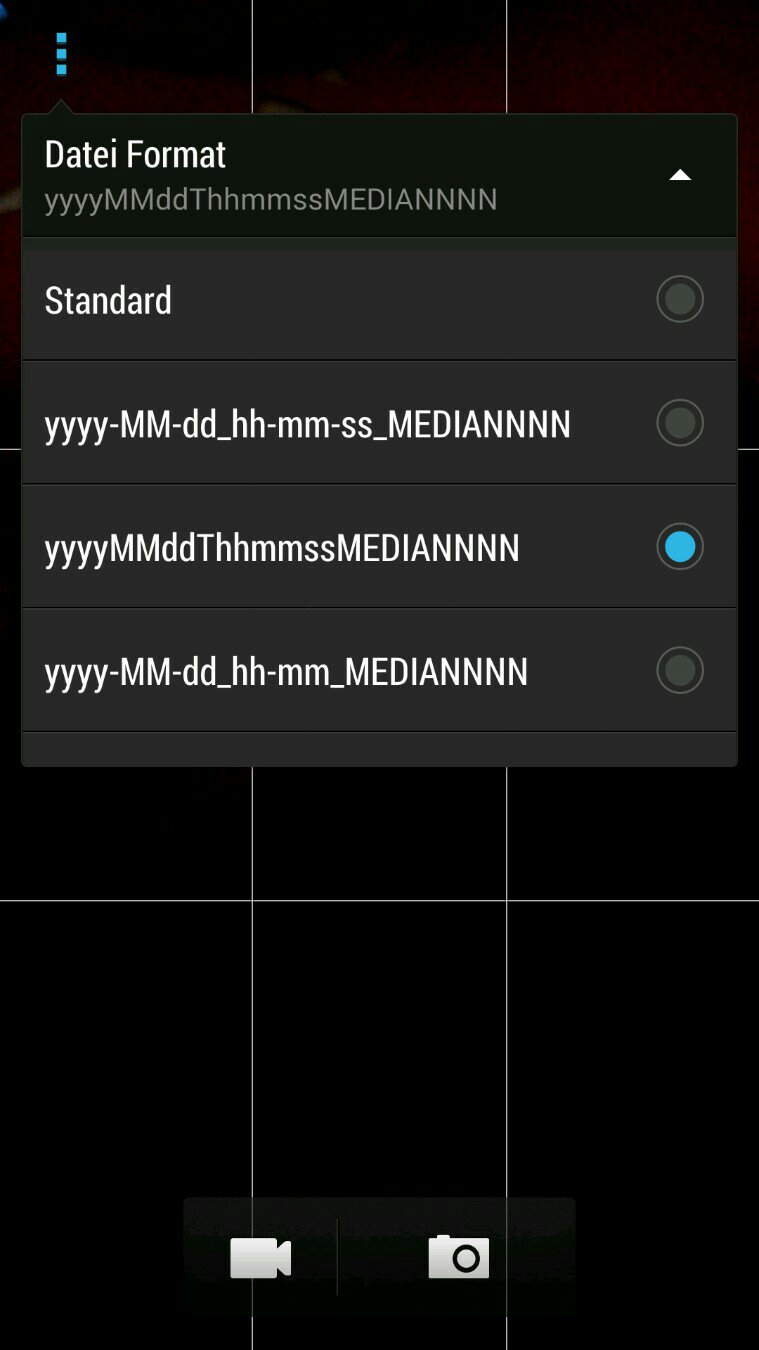Select yyyyMMddThhmmssMEDIANNNN format option
This screenshot has height=1350, width=759.
[x=379, y=547]
